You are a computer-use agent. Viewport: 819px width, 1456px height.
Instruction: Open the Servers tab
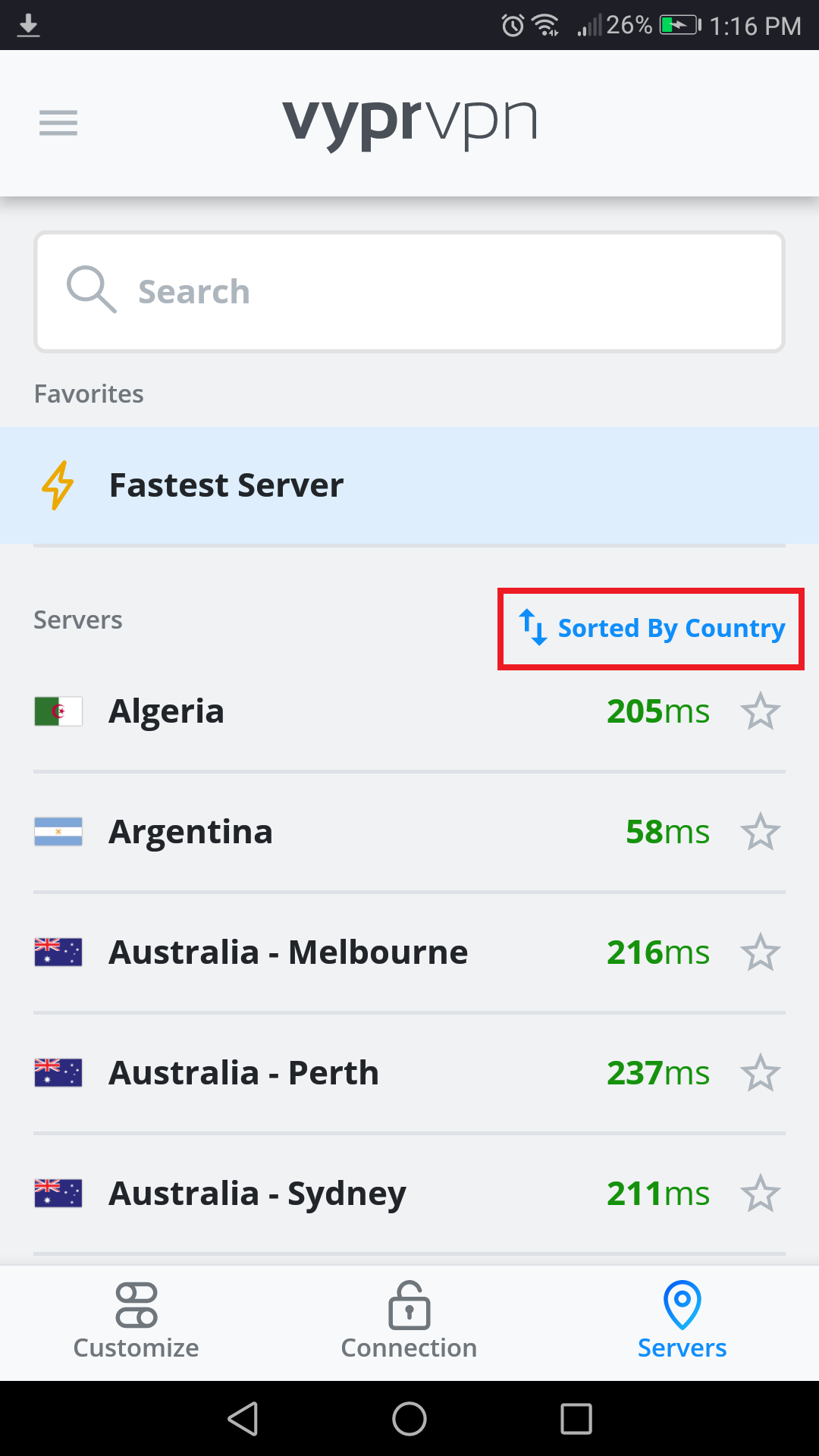pos(682,1322)
